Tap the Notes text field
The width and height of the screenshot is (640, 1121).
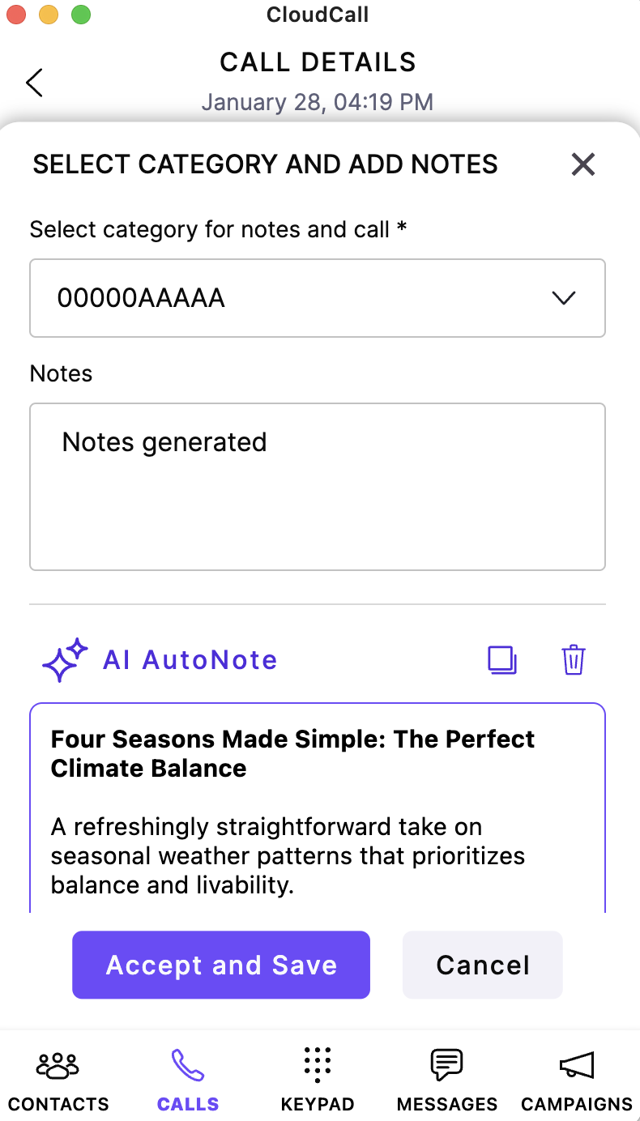[317, 487]
